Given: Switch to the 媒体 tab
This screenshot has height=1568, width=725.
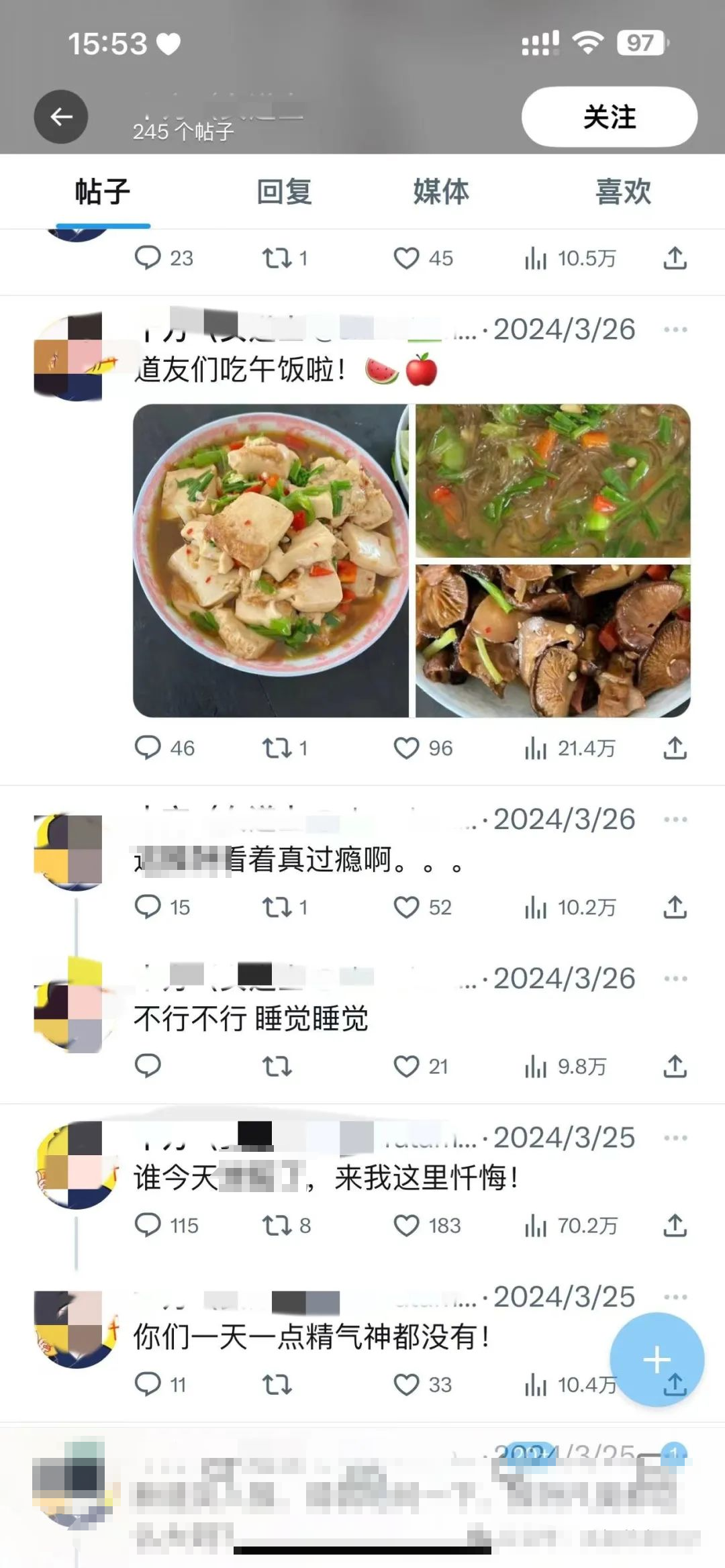Looking at the screenshot, I should [x=440, y=192].
